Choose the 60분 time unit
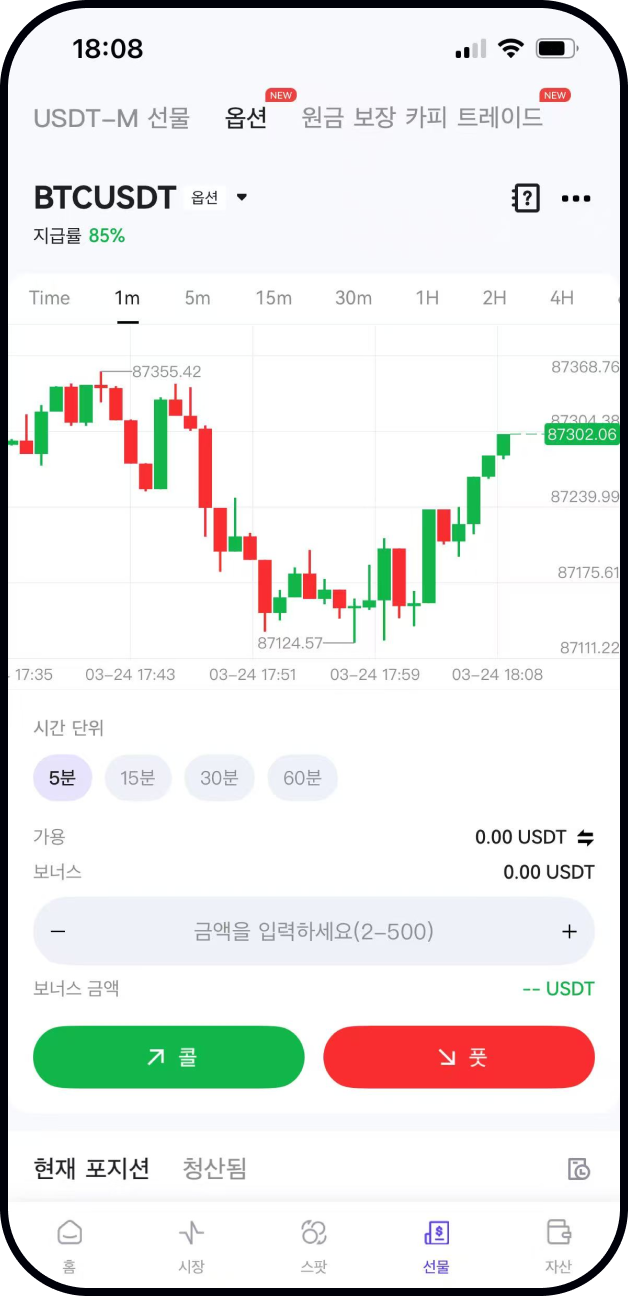The height and width of the screenshot is (1296, 628). pyautogui.click(x=302, y=778)
